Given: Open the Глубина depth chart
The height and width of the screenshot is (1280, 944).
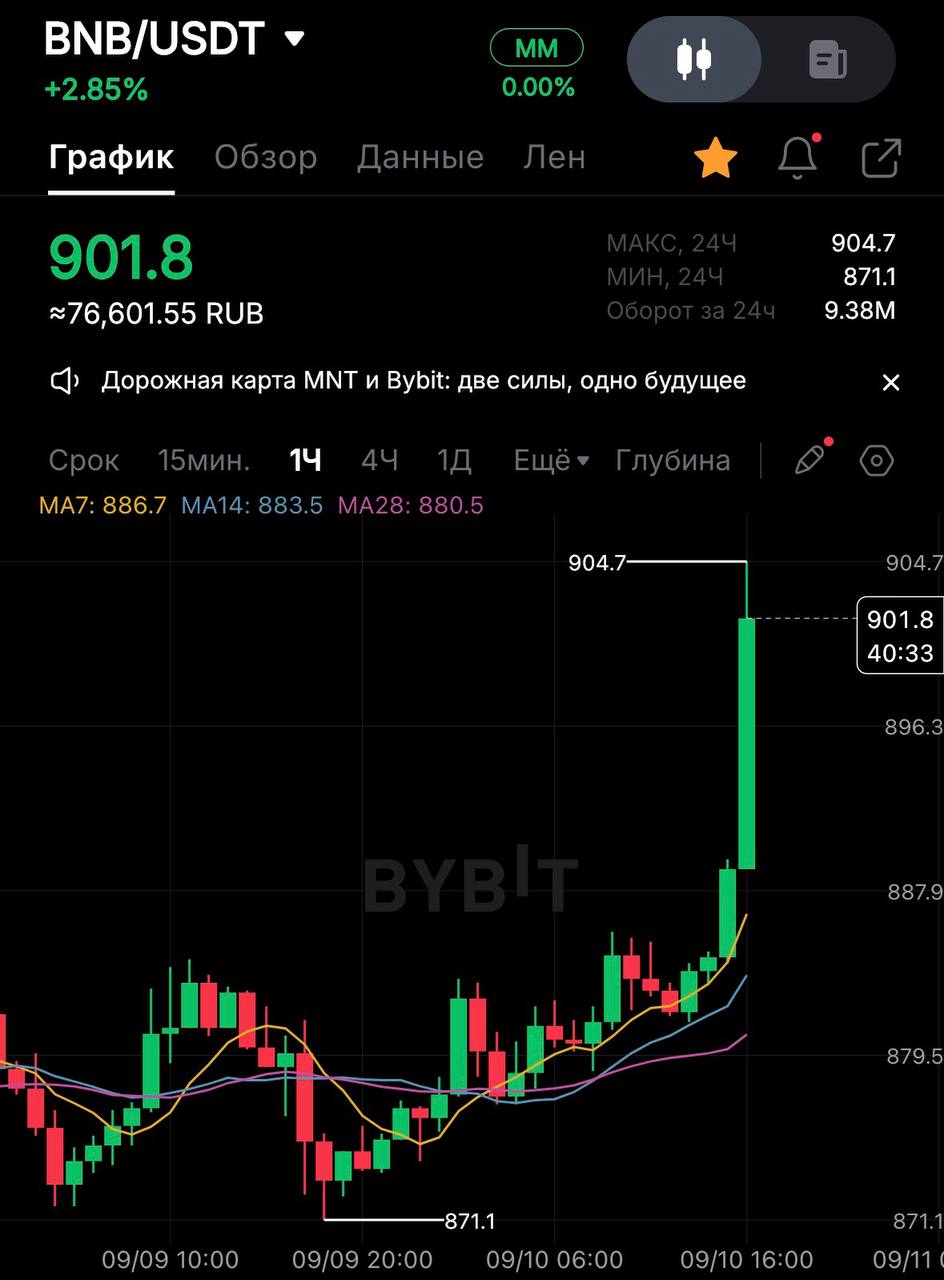Looking at the screenshot, I should point(673,461).
